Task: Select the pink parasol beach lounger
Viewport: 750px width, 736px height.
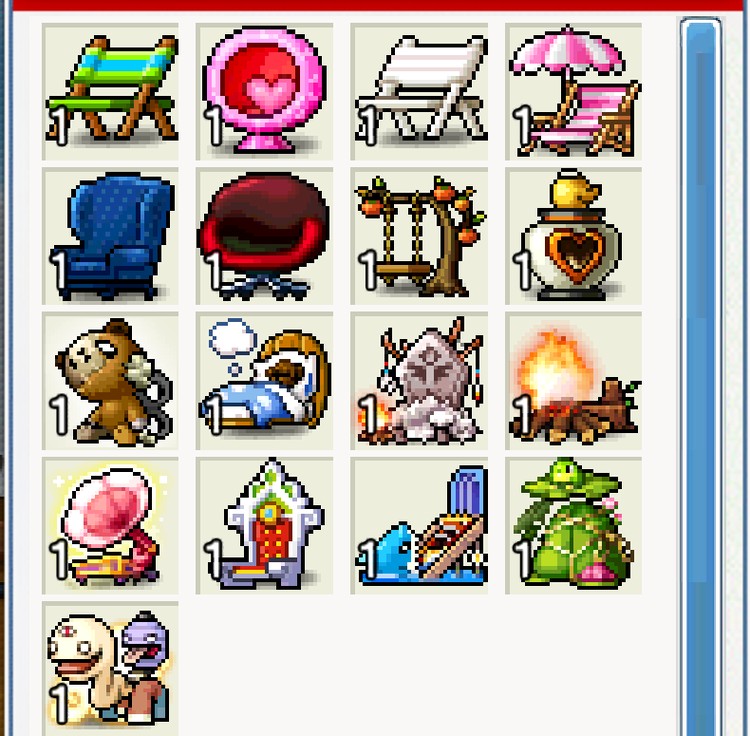Action: pyautogui.click(x=574, y=92)
